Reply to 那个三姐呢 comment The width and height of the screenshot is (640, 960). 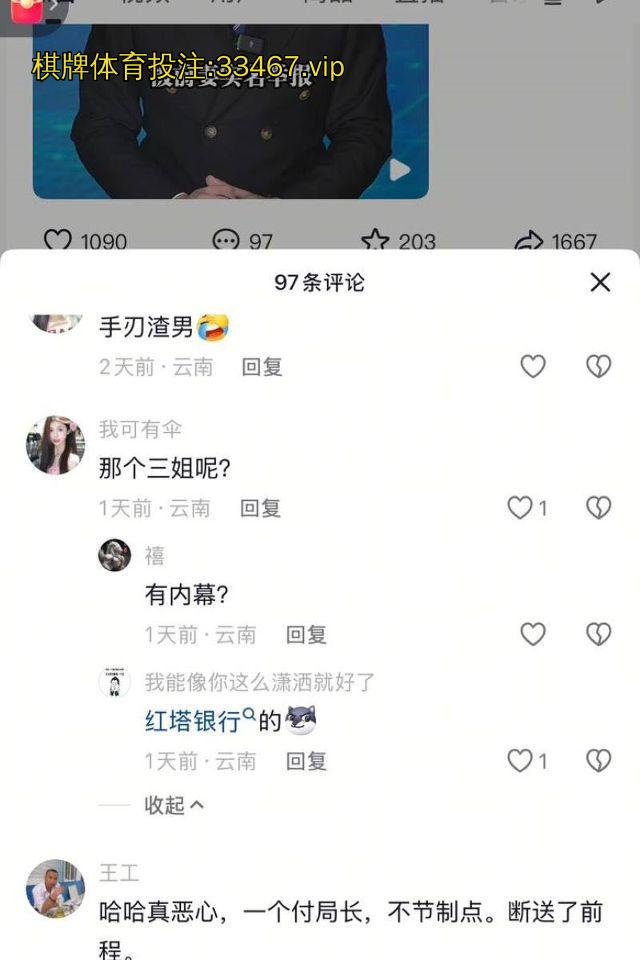coord(260,508)
